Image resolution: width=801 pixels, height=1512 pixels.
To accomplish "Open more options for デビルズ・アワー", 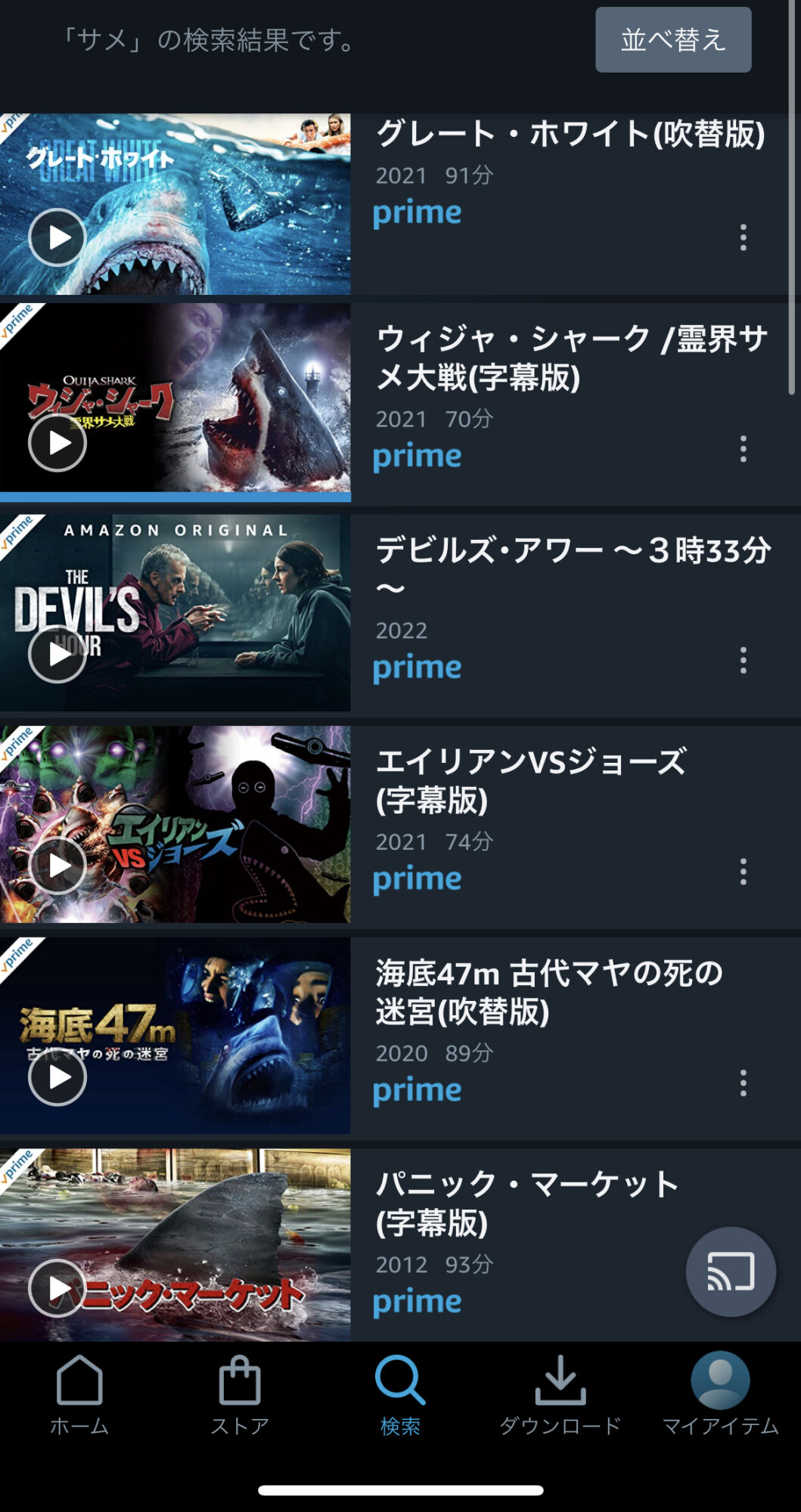I will pyautogui.click(x=743, y=660).
